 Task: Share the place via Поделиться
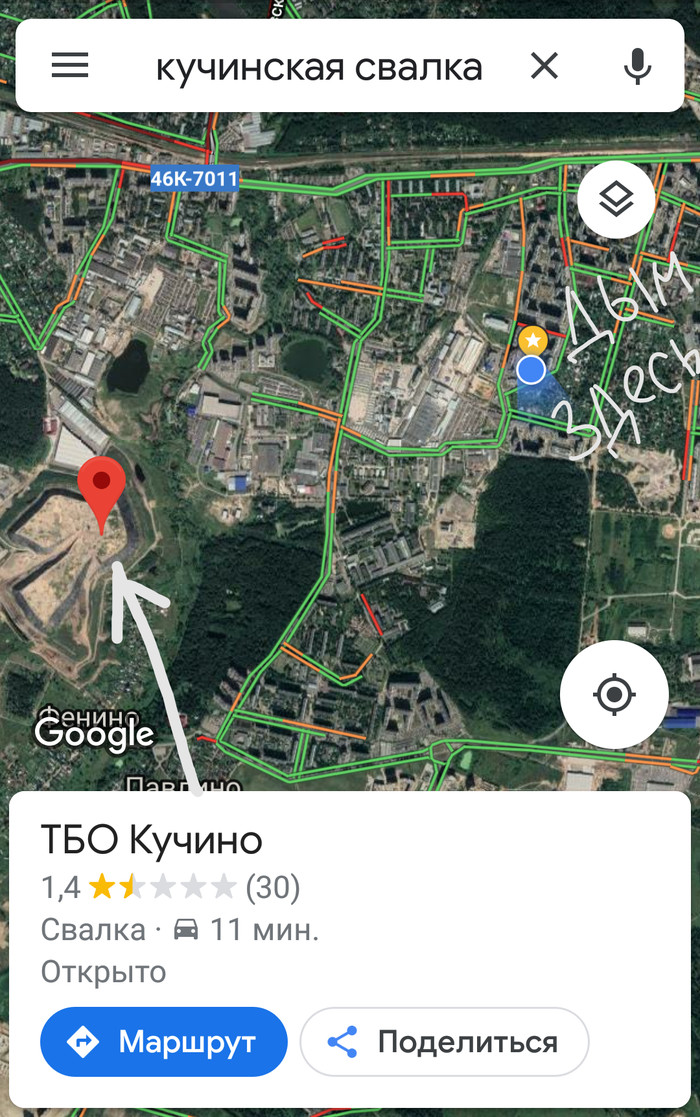click(444, 1042)
